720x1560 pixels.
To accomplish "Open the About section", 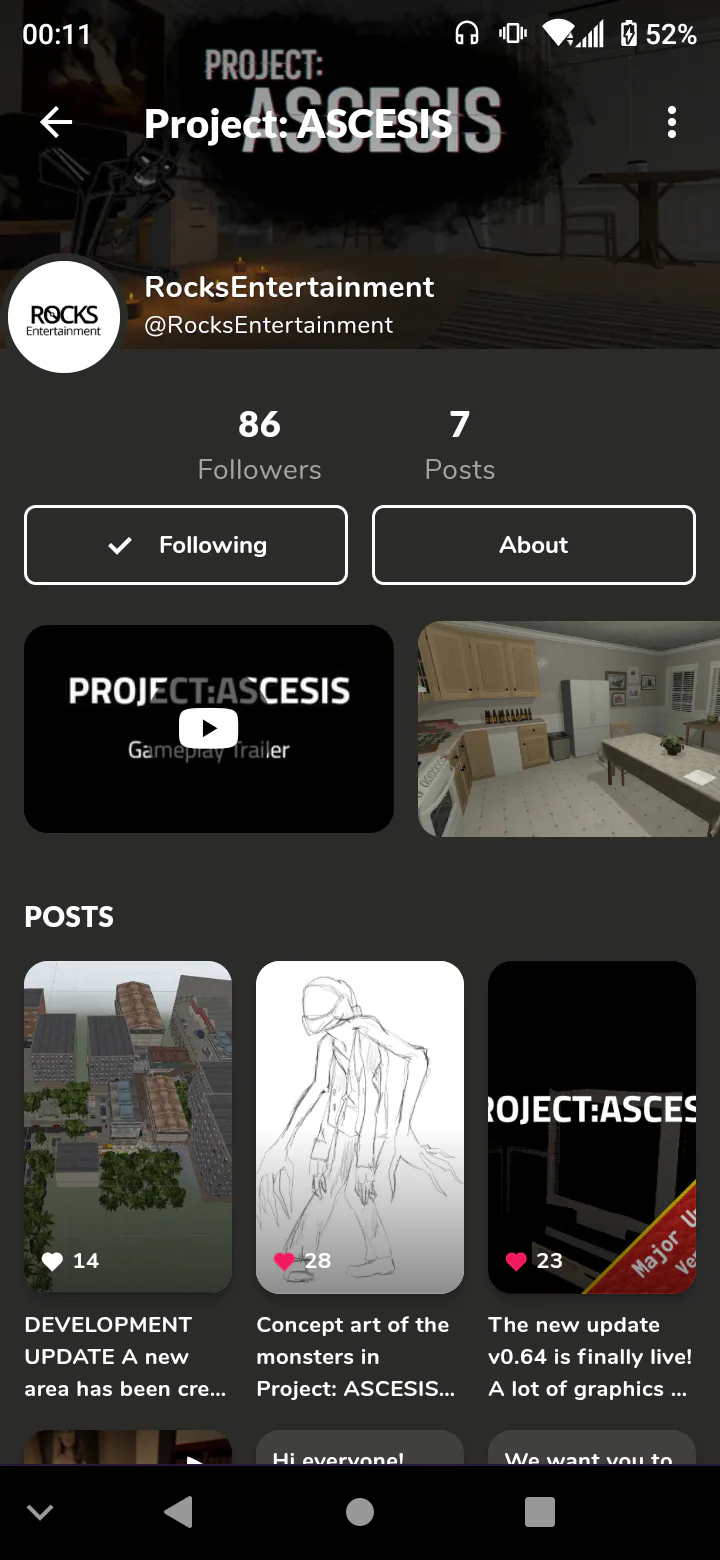I will pos(533,545).
